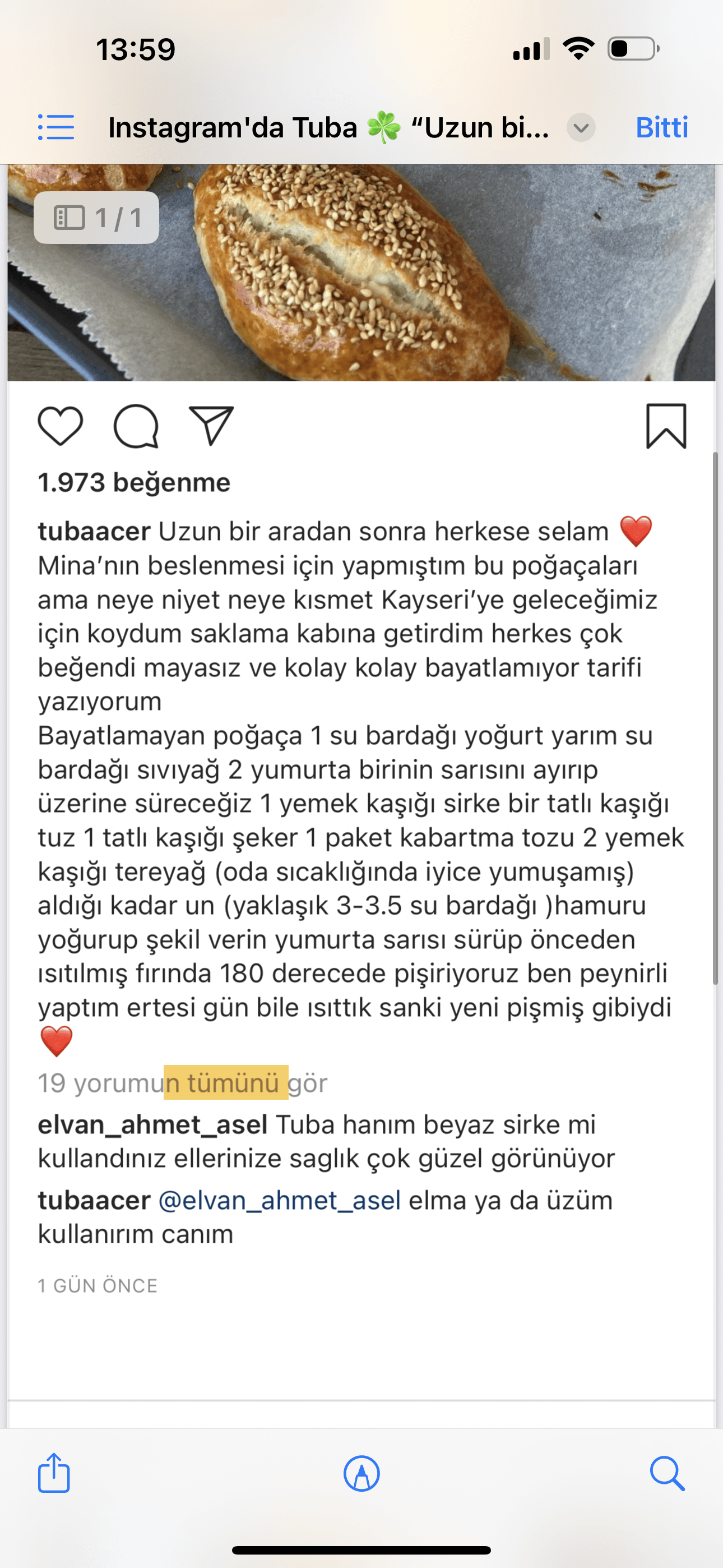Open tubaacer profile from the caption
723x1568 pixels.
click(x=94, y=532)
